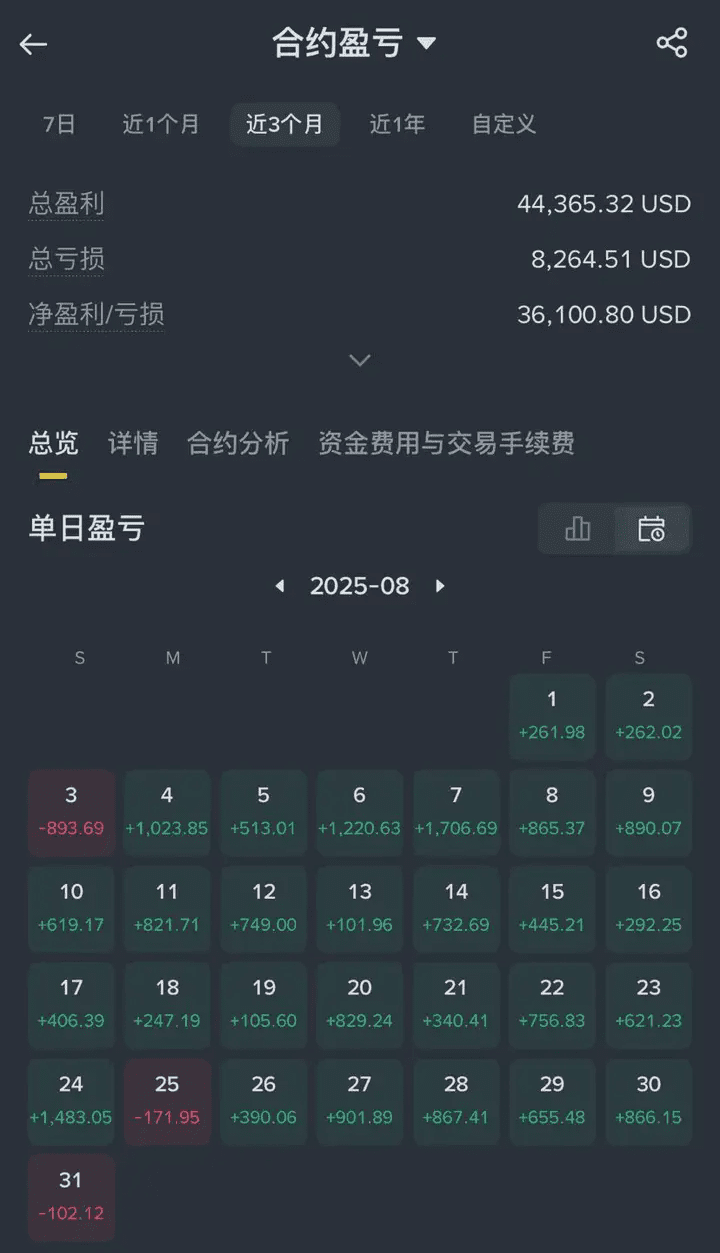Choose the 自定义 custom range

[x=504, y=124]
